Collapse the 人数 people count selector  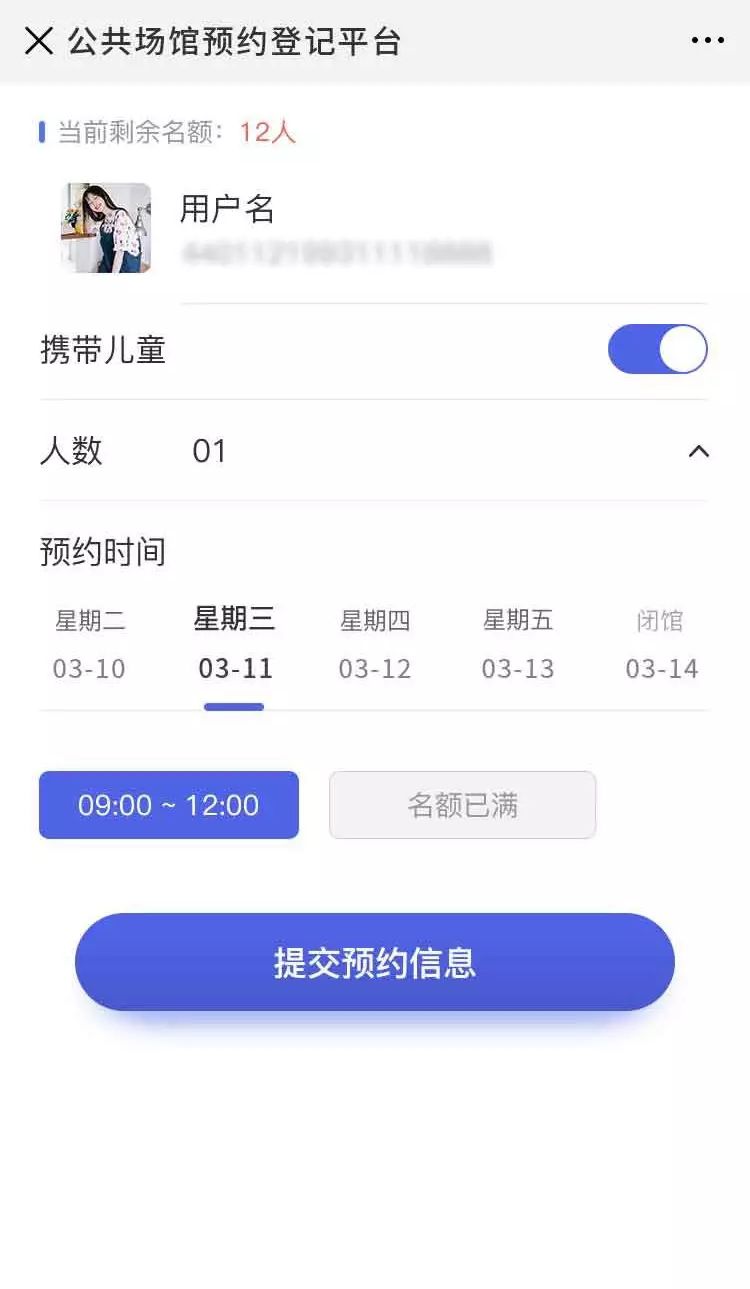click(x=700, y=452)
